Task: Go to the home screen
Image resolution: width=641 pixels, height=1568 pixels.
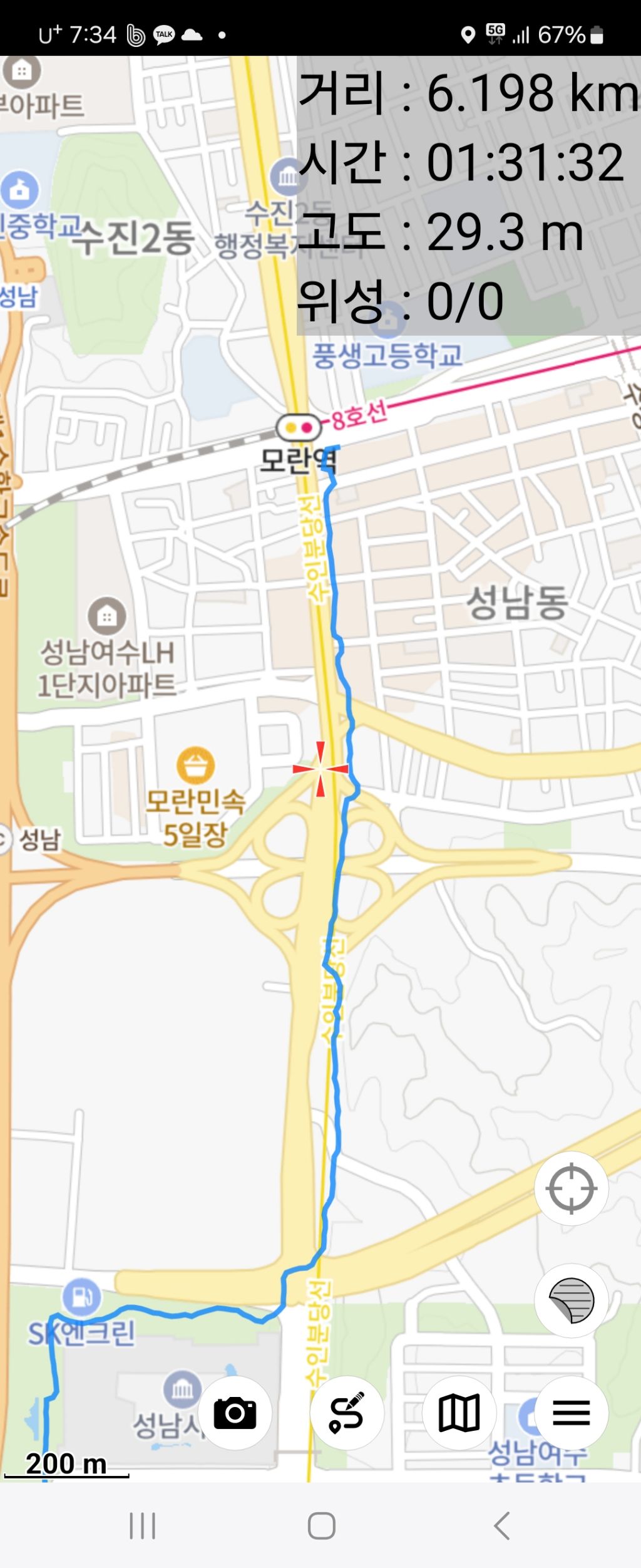Action: click(x=321, y=1525)
